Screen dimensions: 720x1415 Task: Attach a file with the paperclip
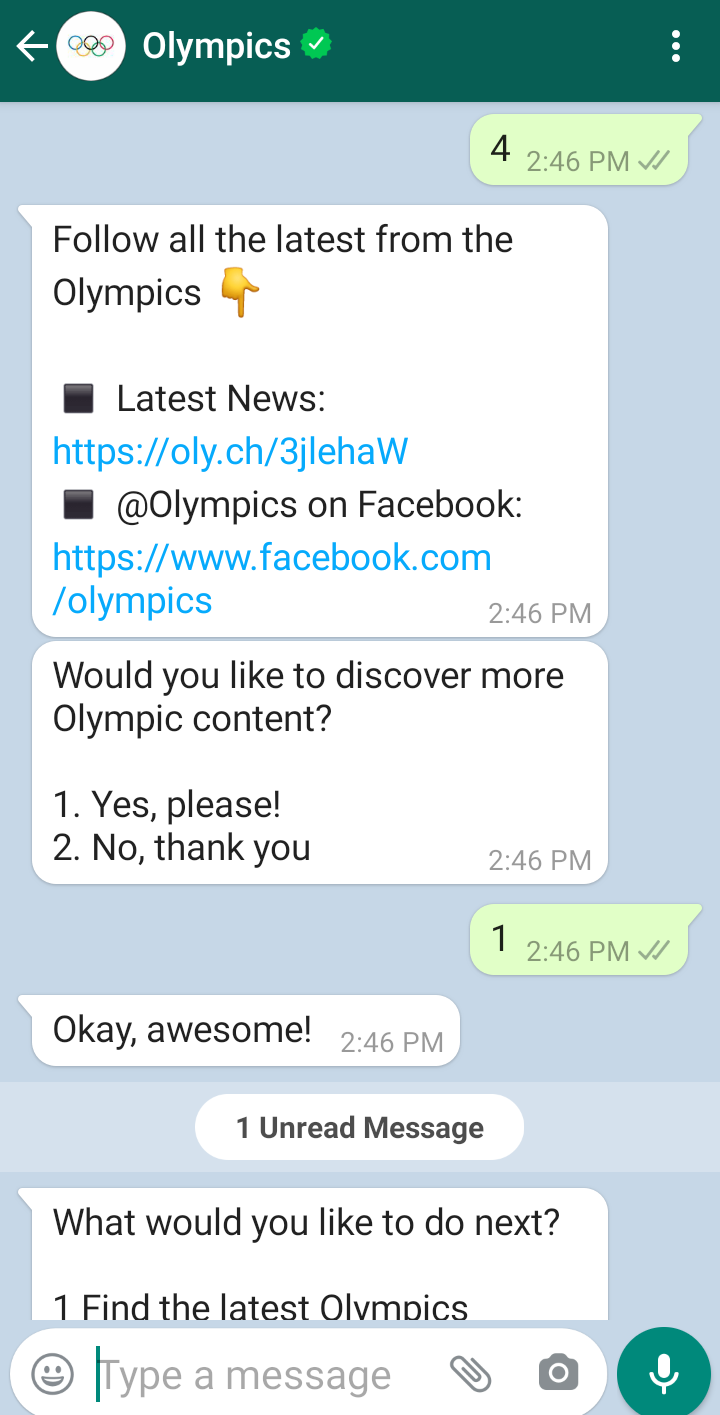click(x=470, y=1374)
